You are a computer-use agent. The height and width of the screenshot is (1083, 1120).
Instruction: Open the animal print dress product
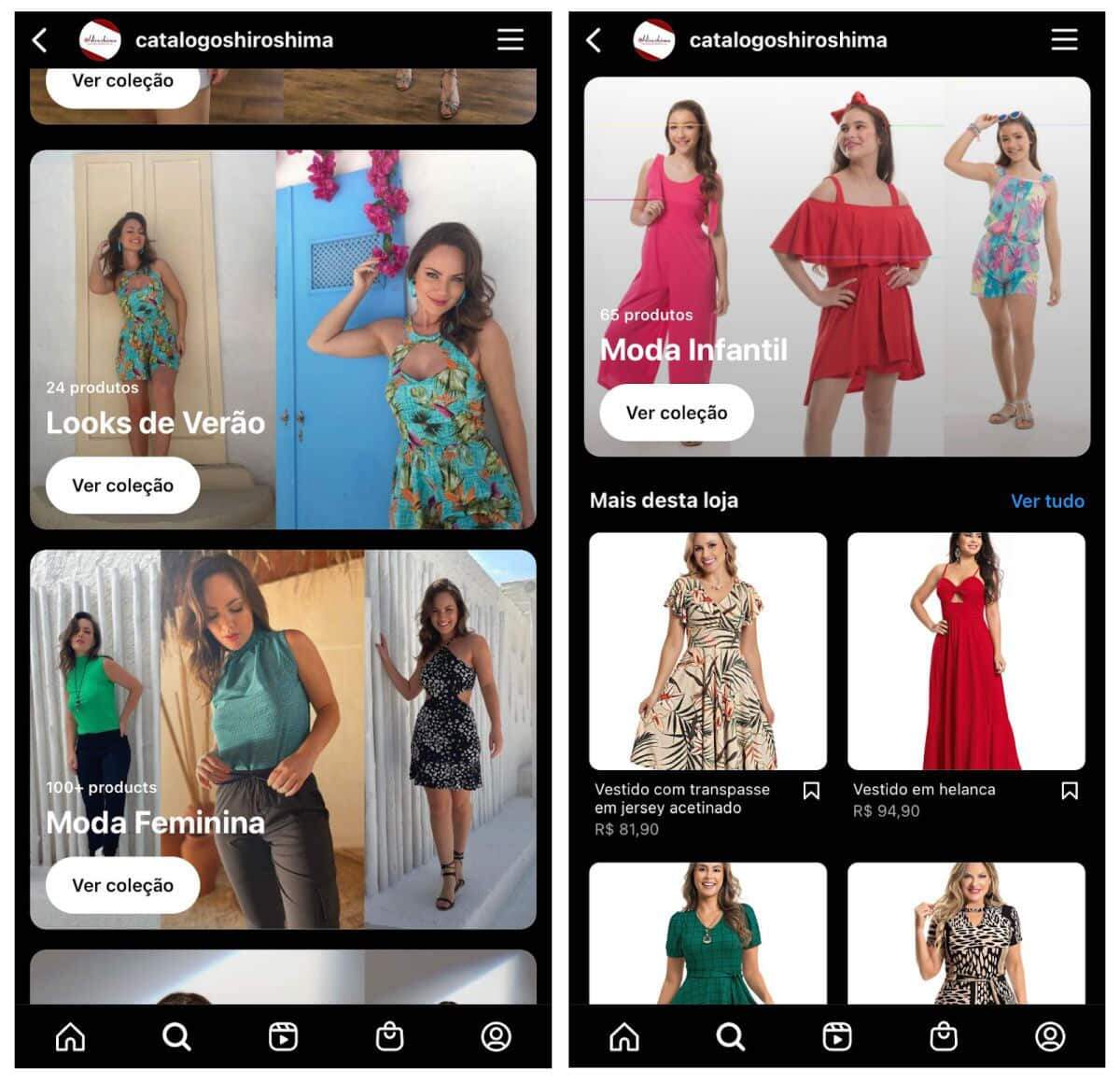(x=965, y=934)
